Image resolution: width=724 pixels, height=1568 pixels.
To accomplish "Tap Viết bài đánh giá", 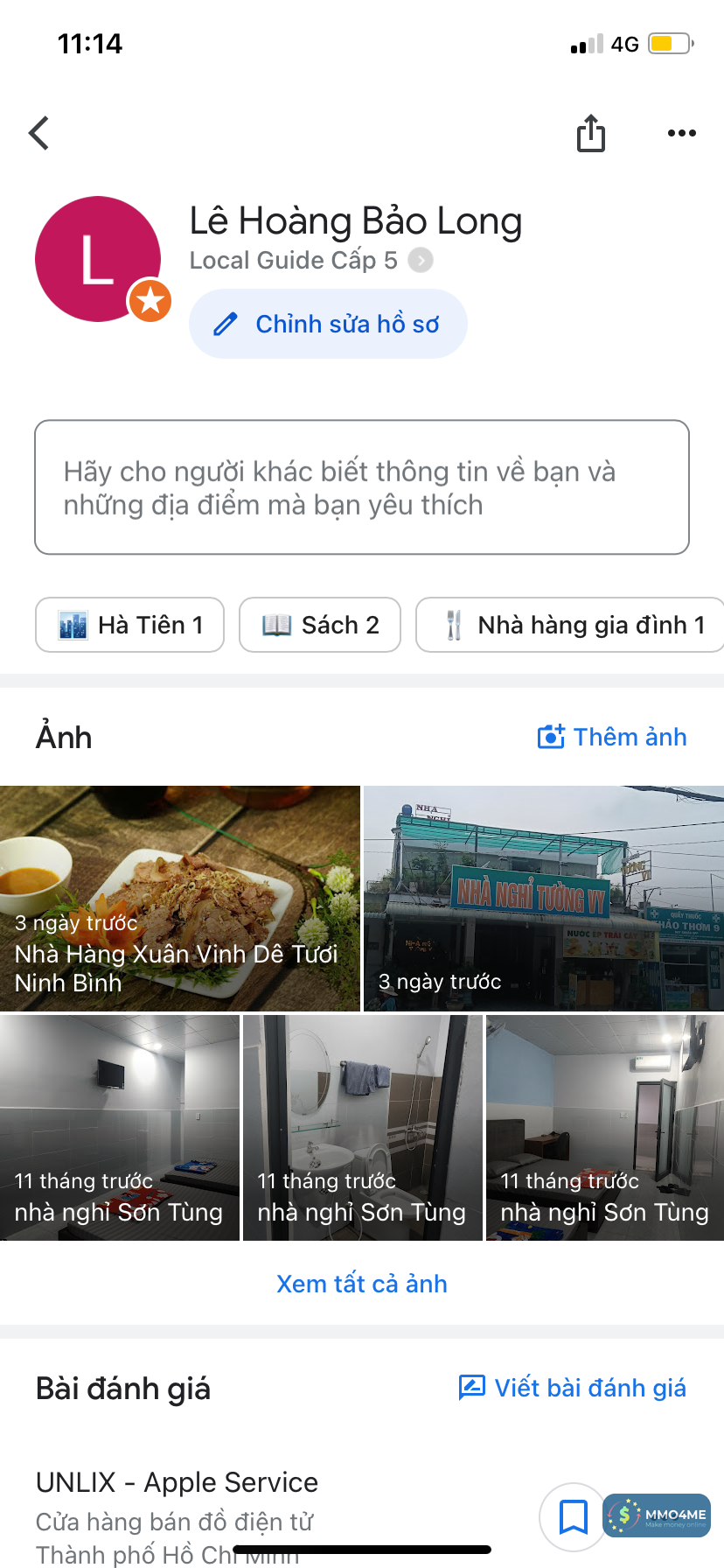I will (x=573, y=1388).
